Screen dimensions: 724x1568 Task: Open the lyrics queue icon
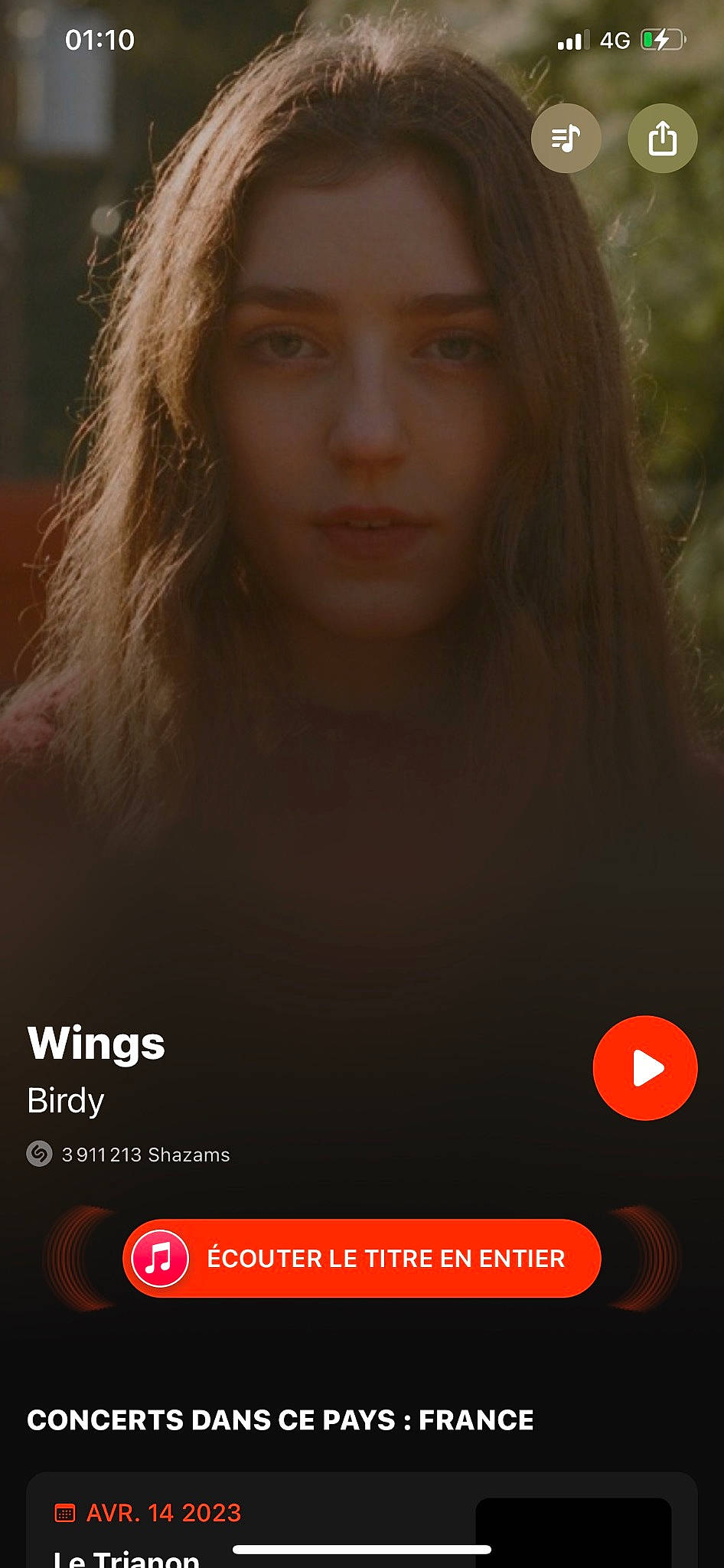[566, 139]
